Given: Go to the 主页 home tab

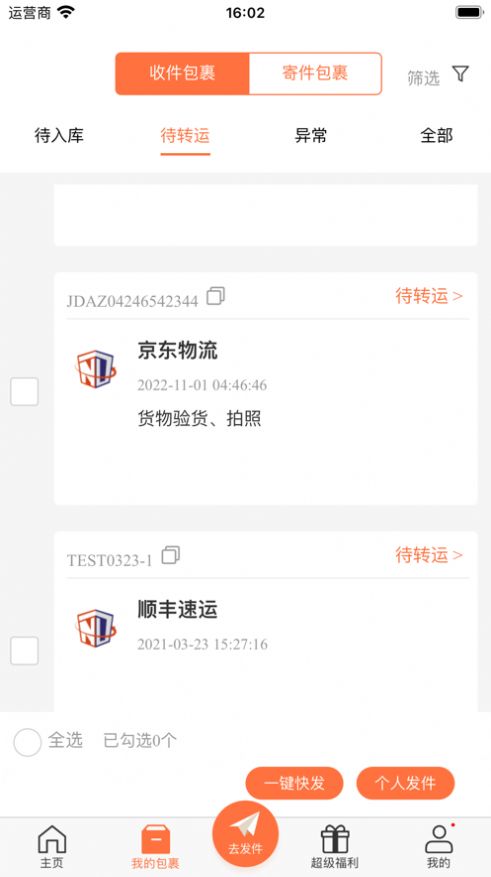Looking at the screenshot, I should pyautogui.click(x=52, y=847).
